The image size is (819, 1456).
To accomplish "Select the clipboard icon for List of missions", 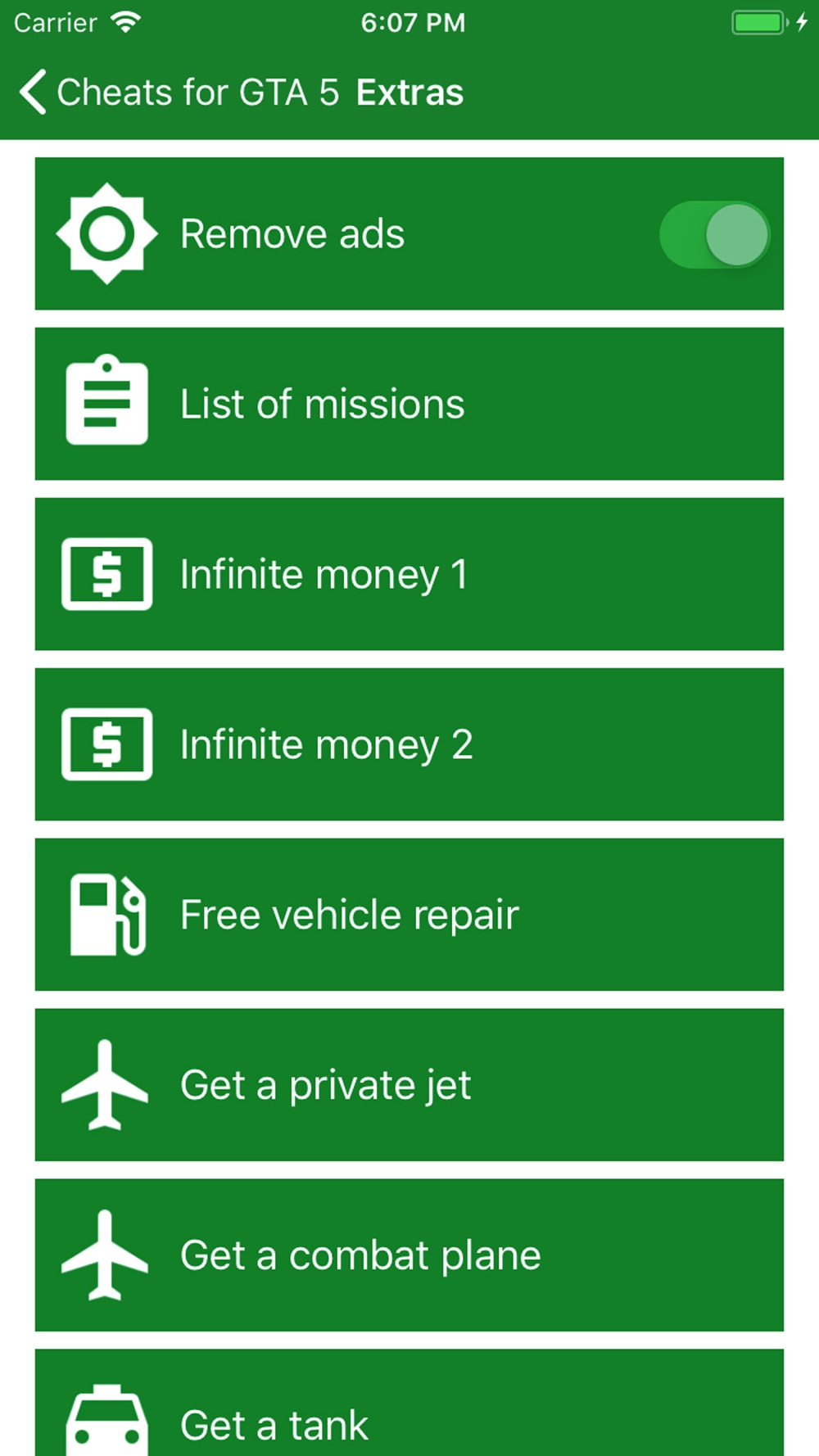I will click(104, 401).
